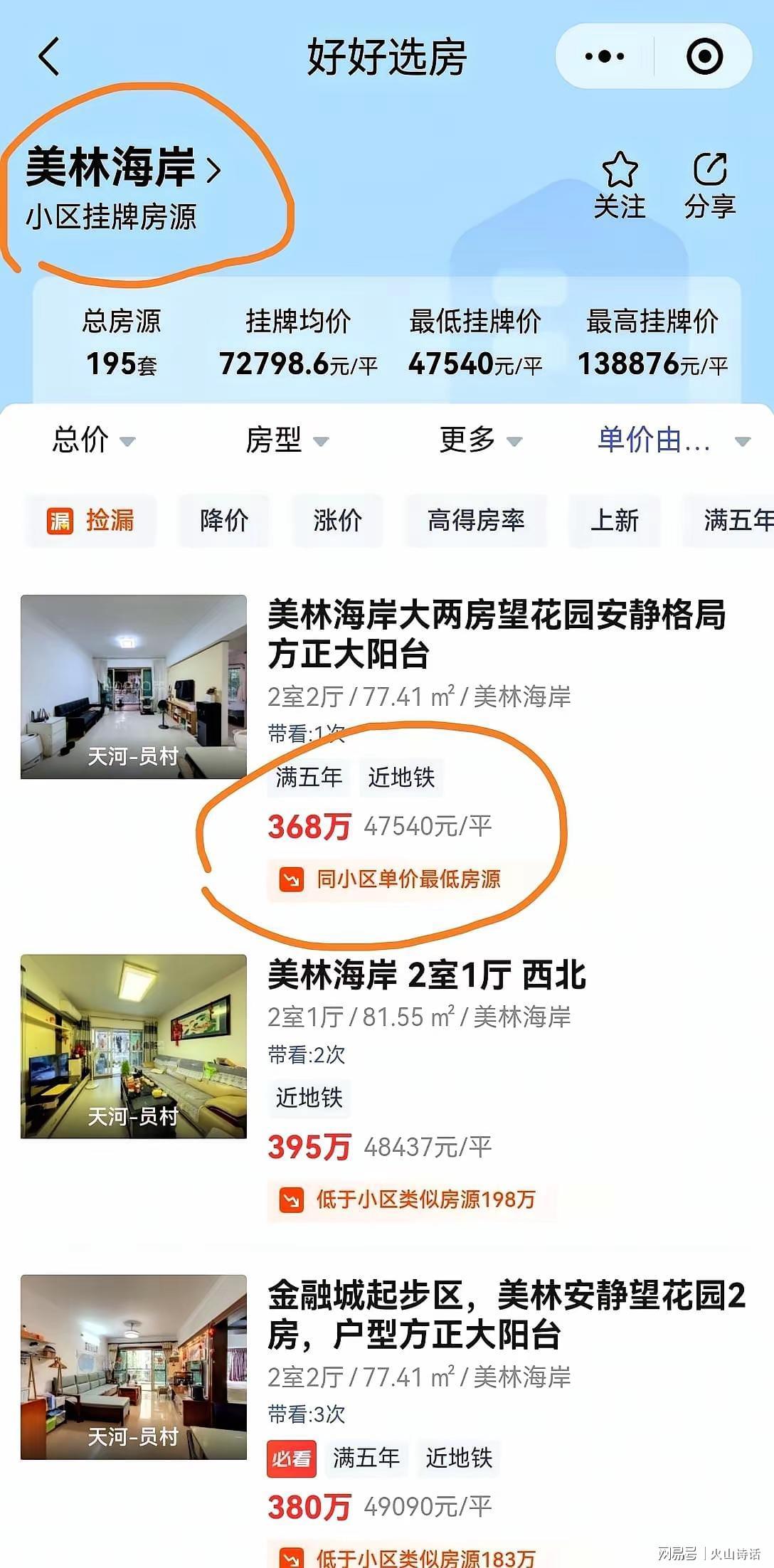Show 上新 listings only
774x1568 pixels.
[x=614, y=521]
